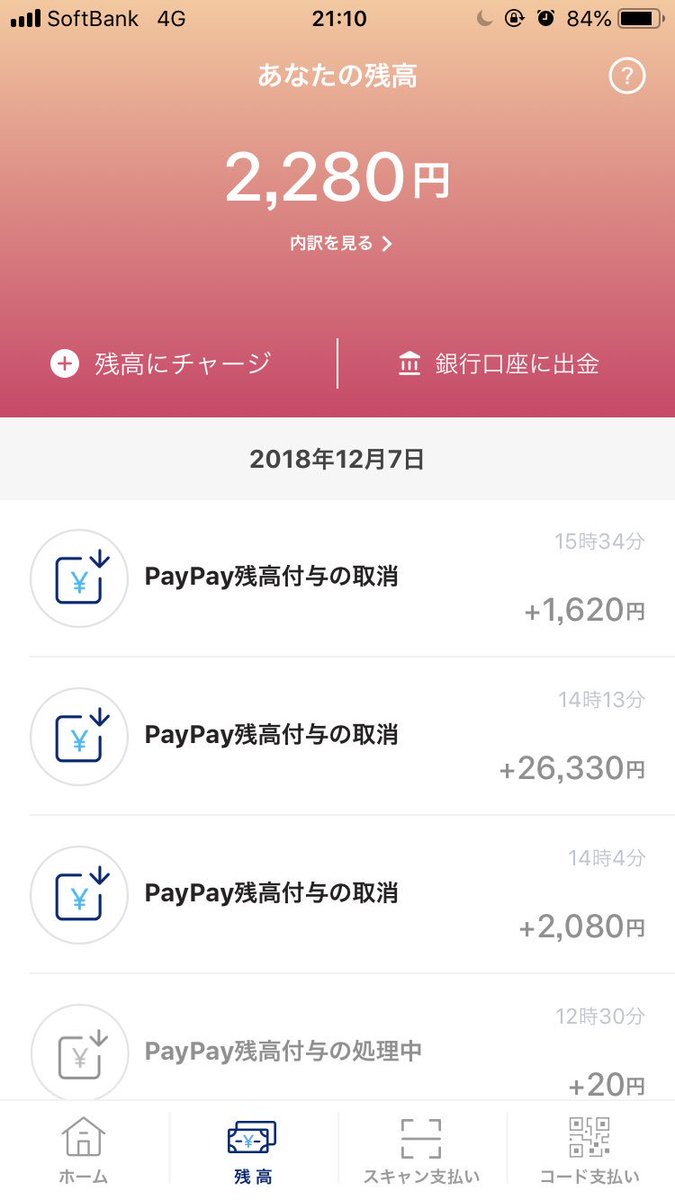Open the +1,620円 transaction at 15時34分
This screenshot has width=675, height=1200.
click(x=337, y=578)
